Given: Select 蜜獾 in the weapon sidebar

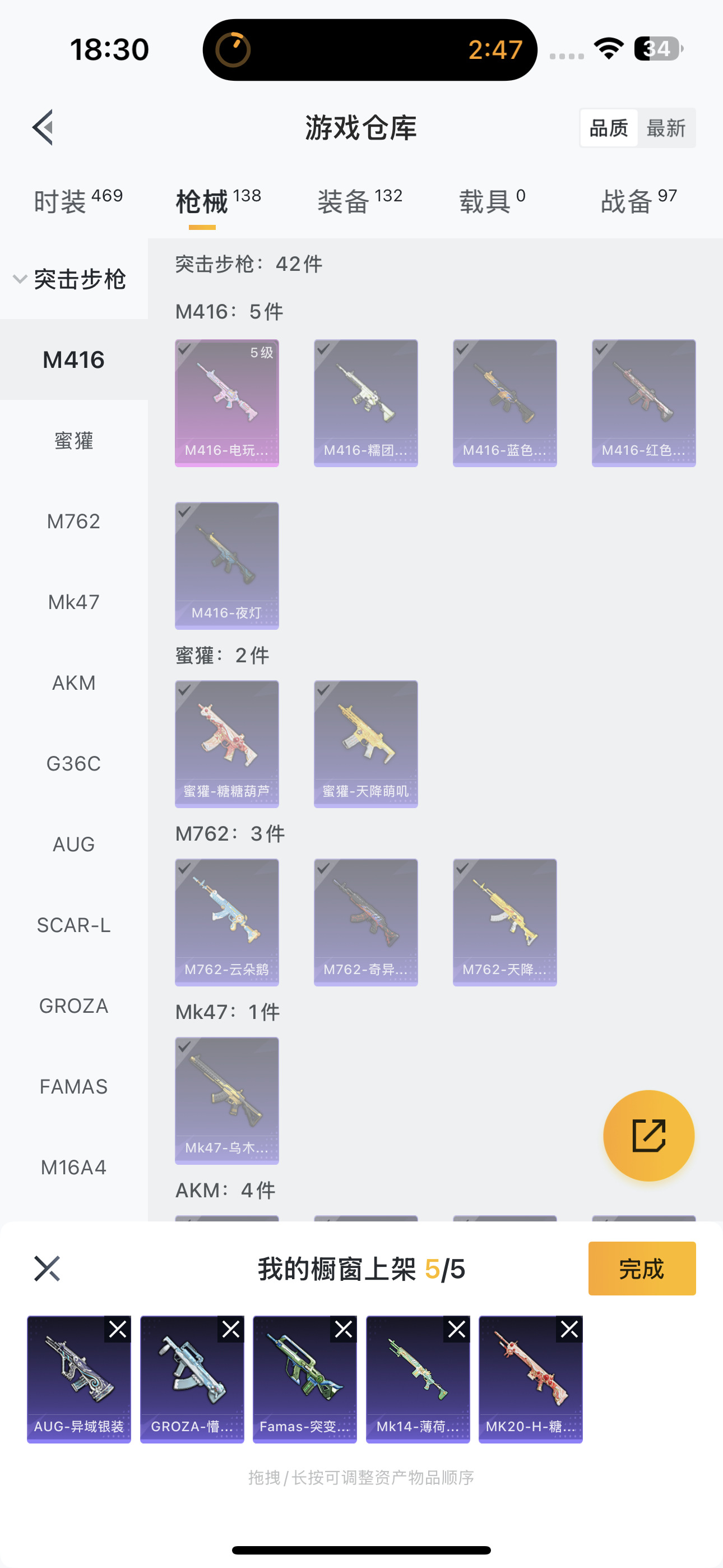Looking at the screenshot, I should [x=73, y=441].
